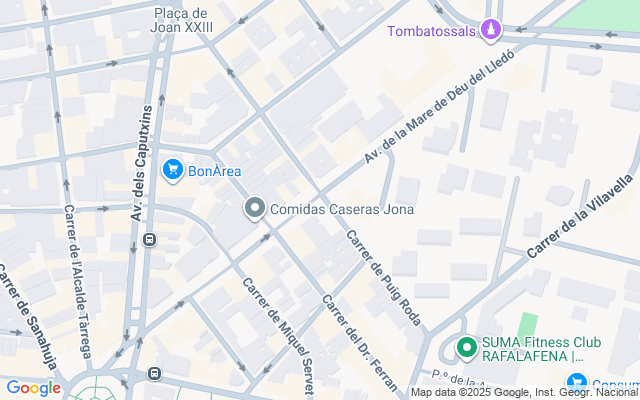Select the Consum supermarket marker
This screenshot has width=640, height=400.
[576, 382]
